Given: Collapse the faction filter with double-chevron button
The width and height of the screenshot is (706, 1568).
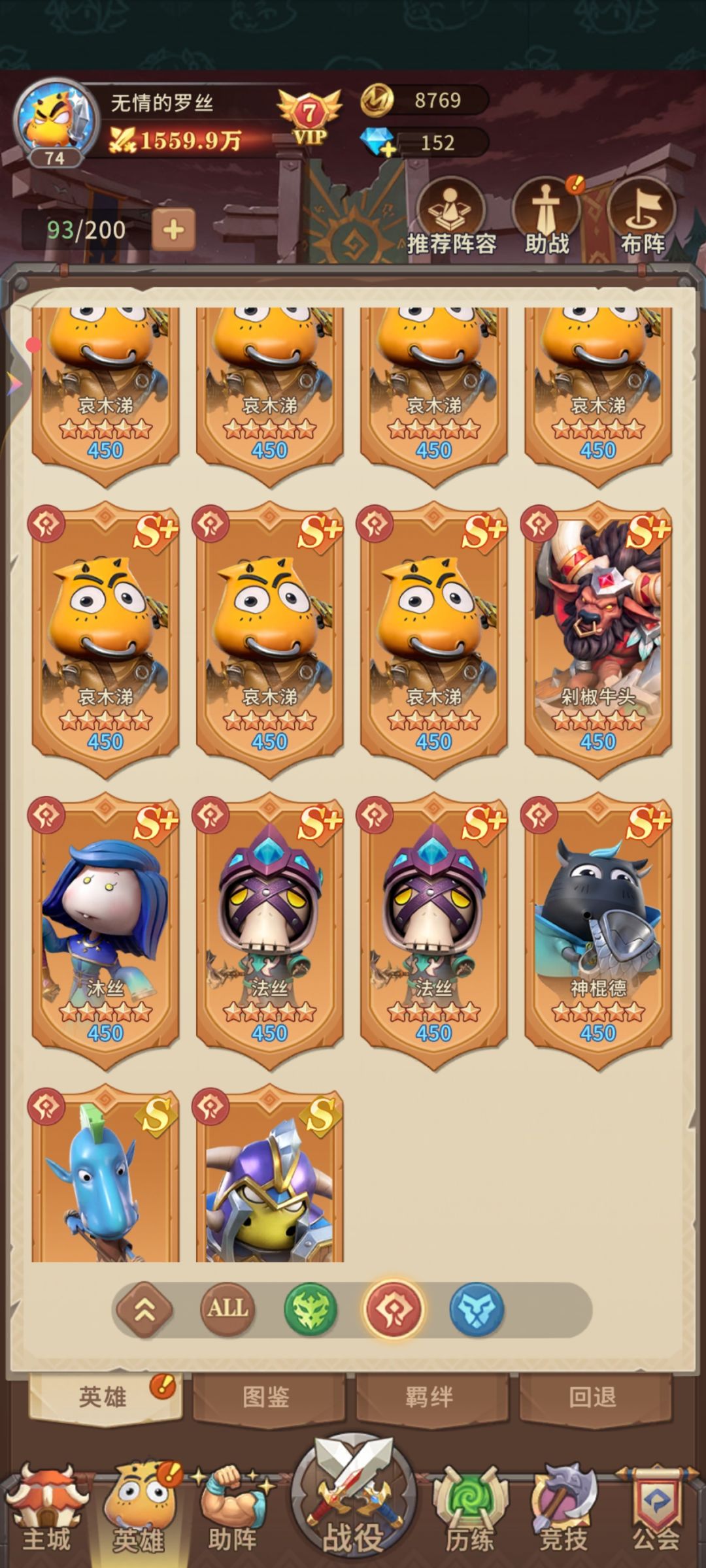Looking at the screenshot, I should point(144,1309).
